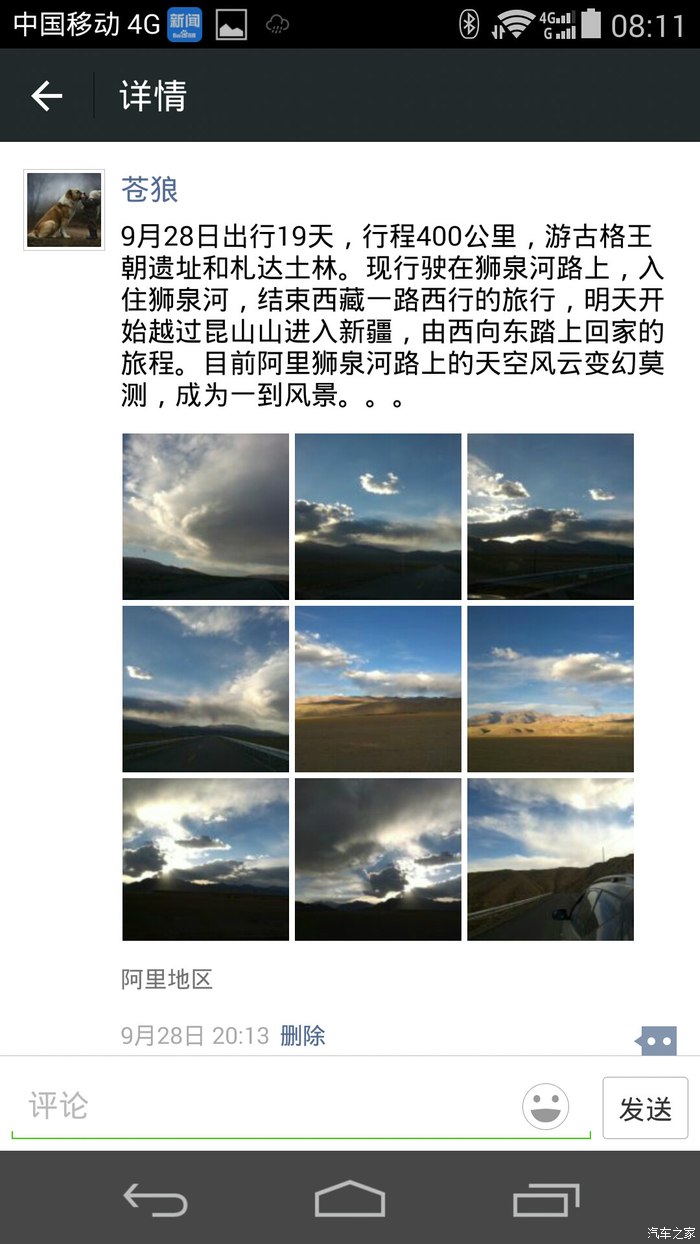Viewport: 700px width, 1244px height.
Task: Open the system recent apps button
Action: [x=545, y=1198]
